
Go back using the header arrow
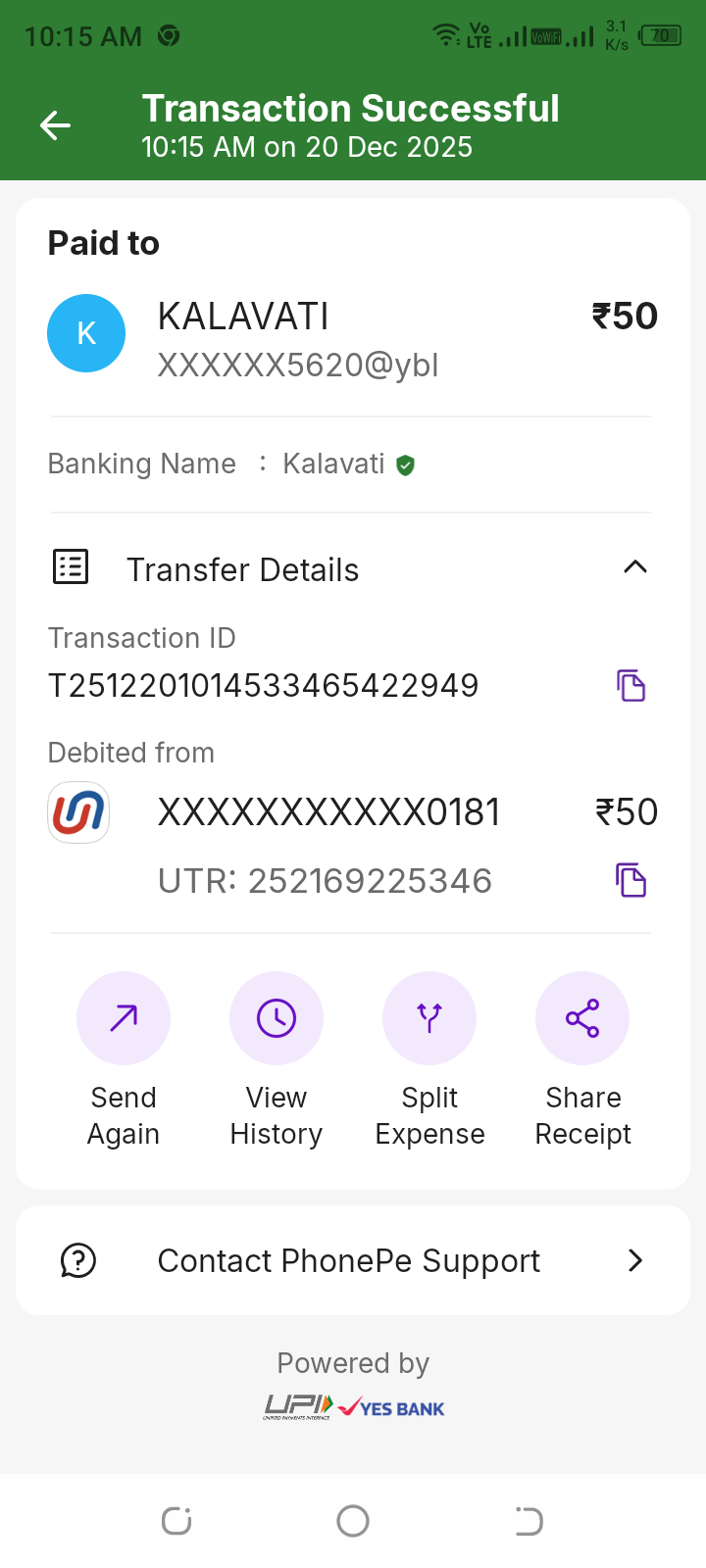pos(55,125)
